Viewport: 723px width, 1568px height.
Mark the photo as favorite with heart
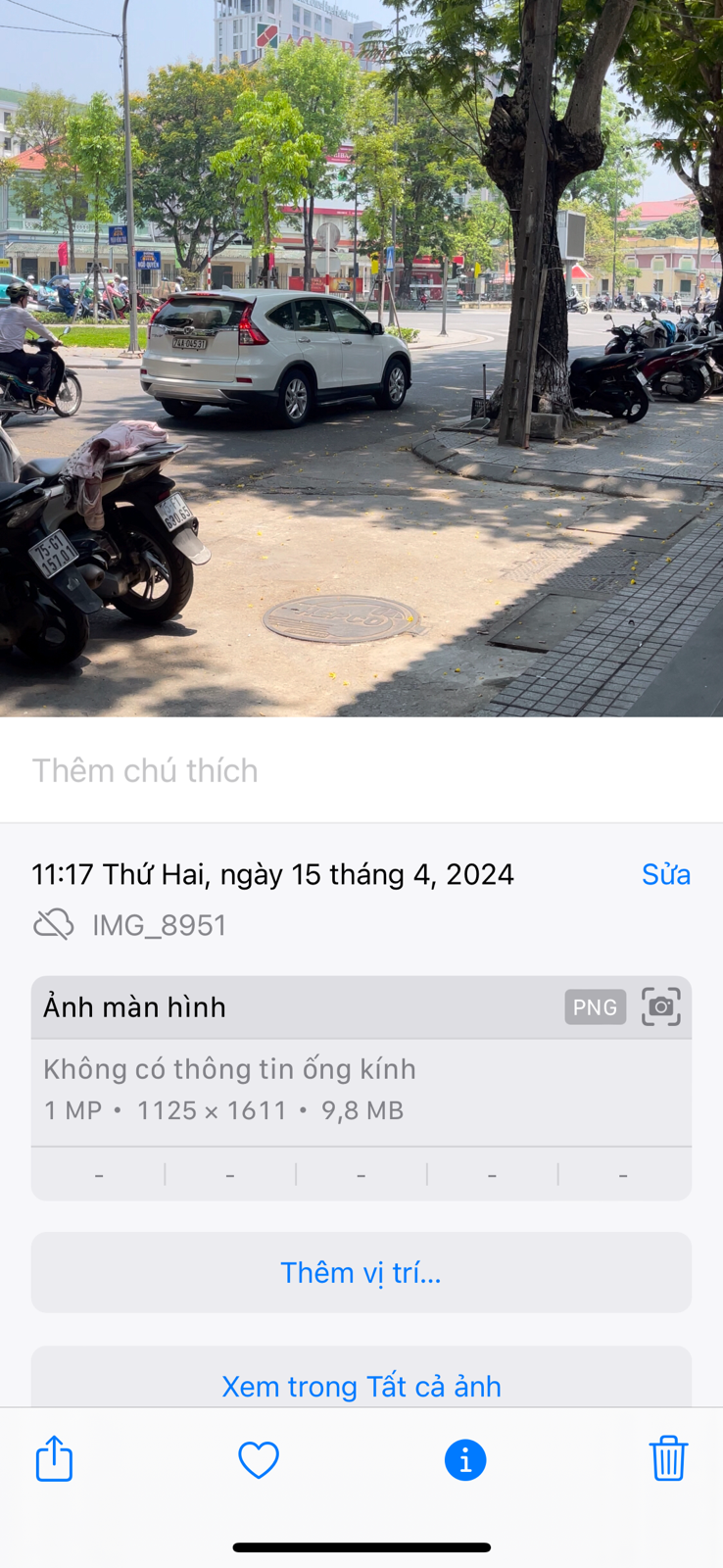tap(259, 1460)
